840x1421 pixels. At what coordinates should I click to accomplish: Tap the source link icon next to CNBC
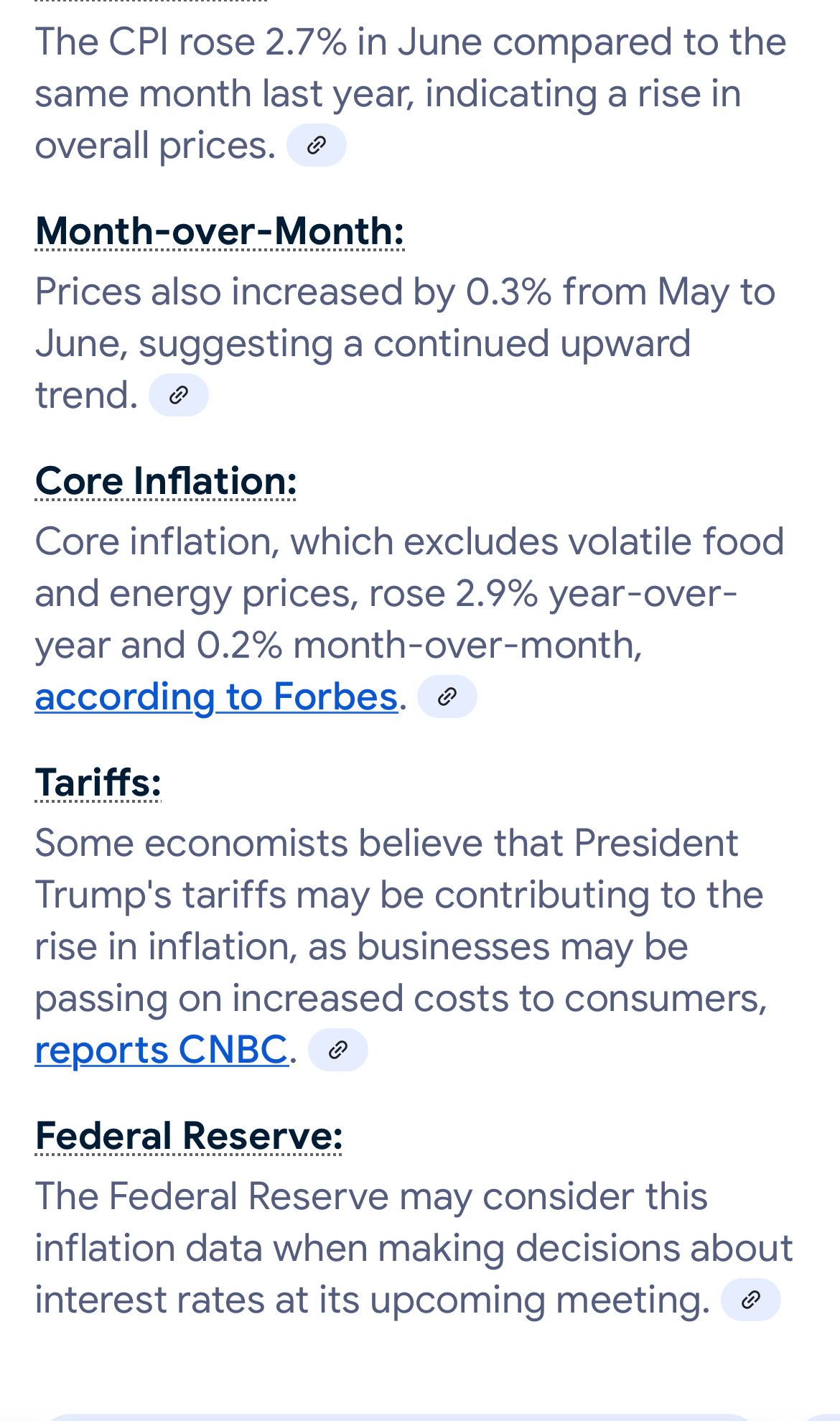(x=338, y=1050)
